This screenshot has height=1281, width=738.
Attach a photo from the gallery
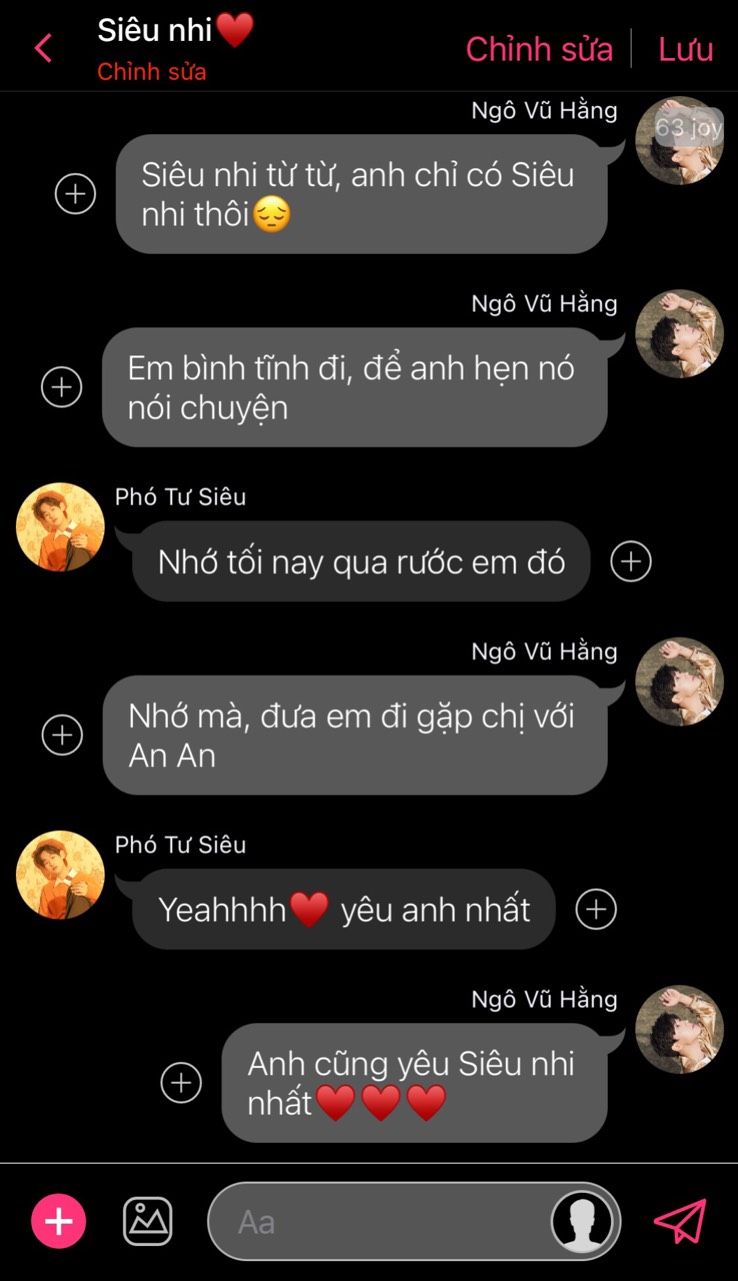point(148,1221)
